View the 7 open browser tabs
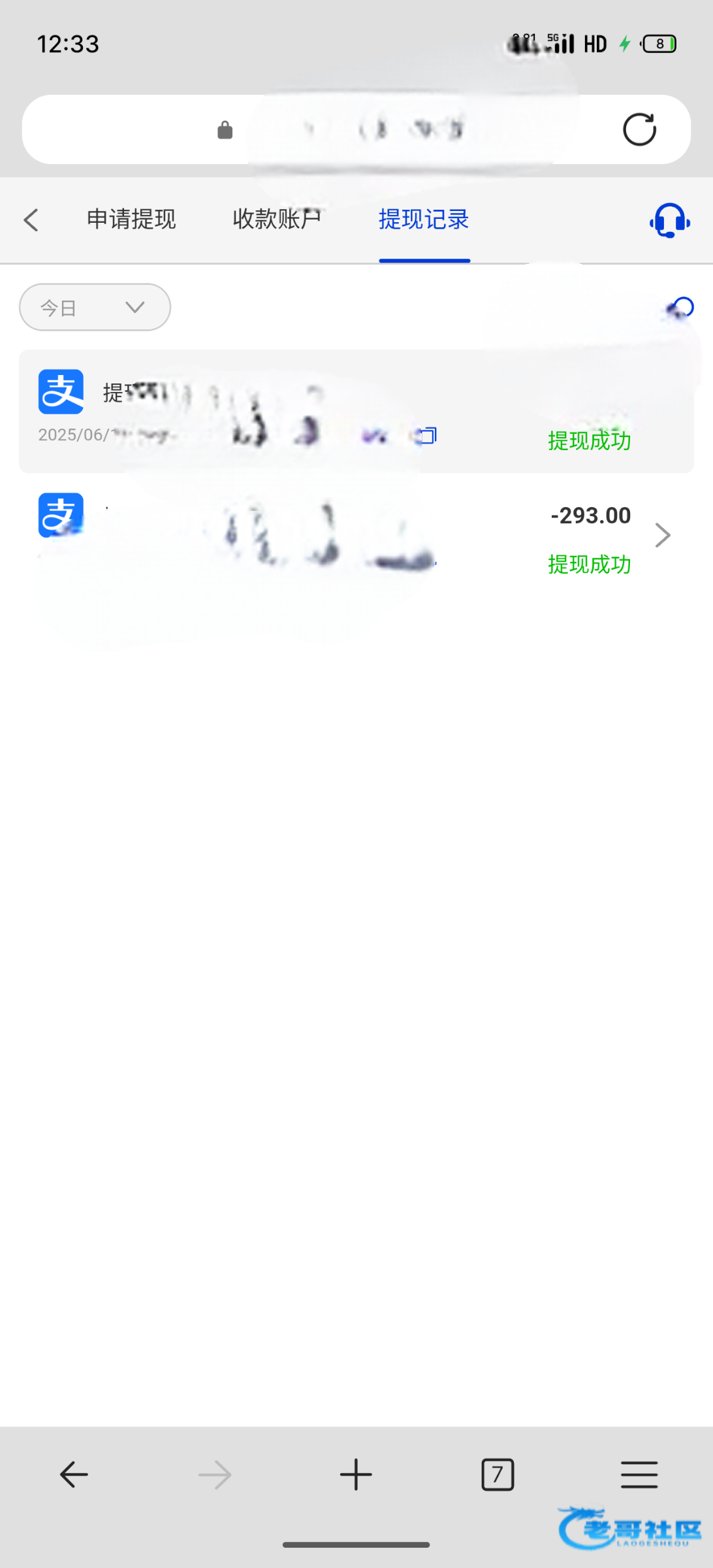Viewport: 713px width, 1568px height. [x=498, y=1475]
